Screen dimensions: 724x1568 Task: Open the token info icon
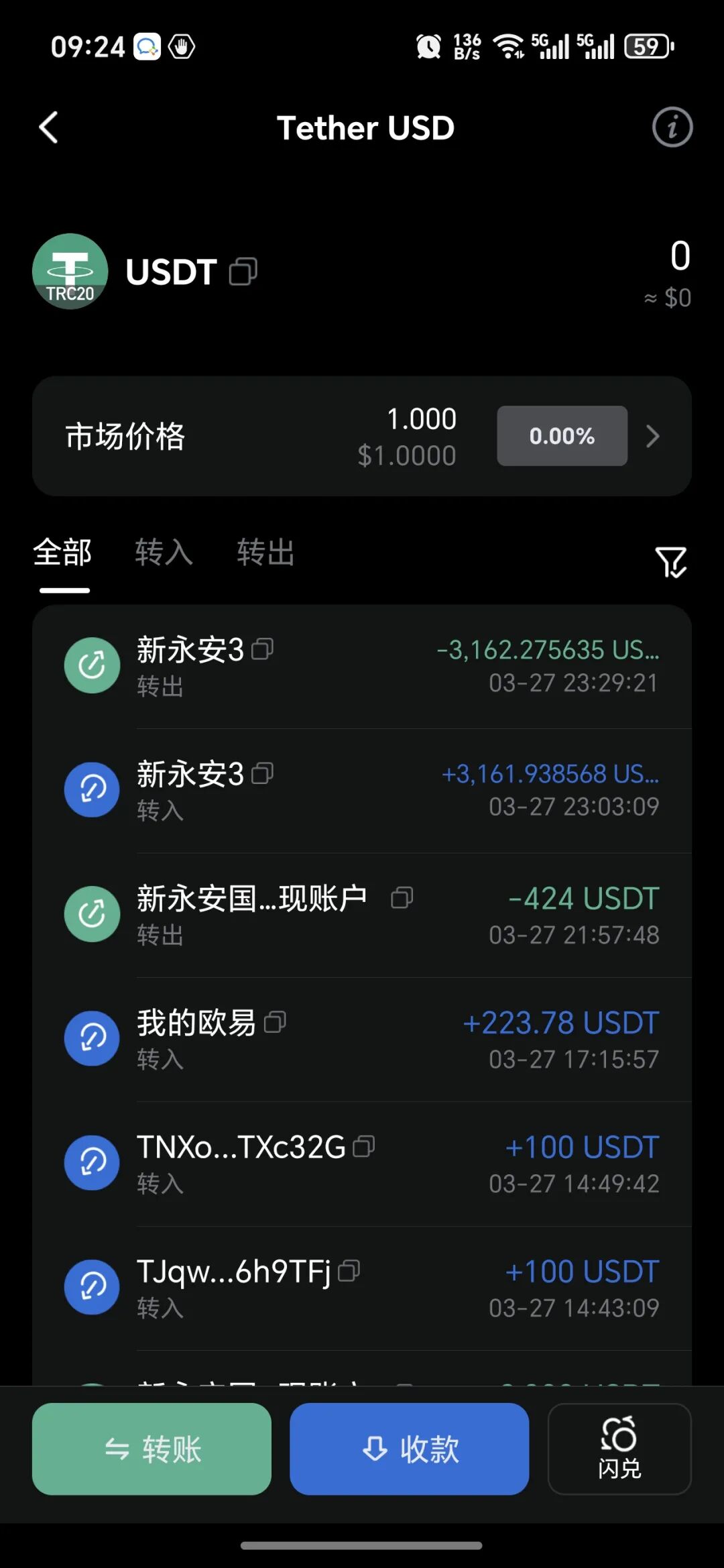click(672, 127)
